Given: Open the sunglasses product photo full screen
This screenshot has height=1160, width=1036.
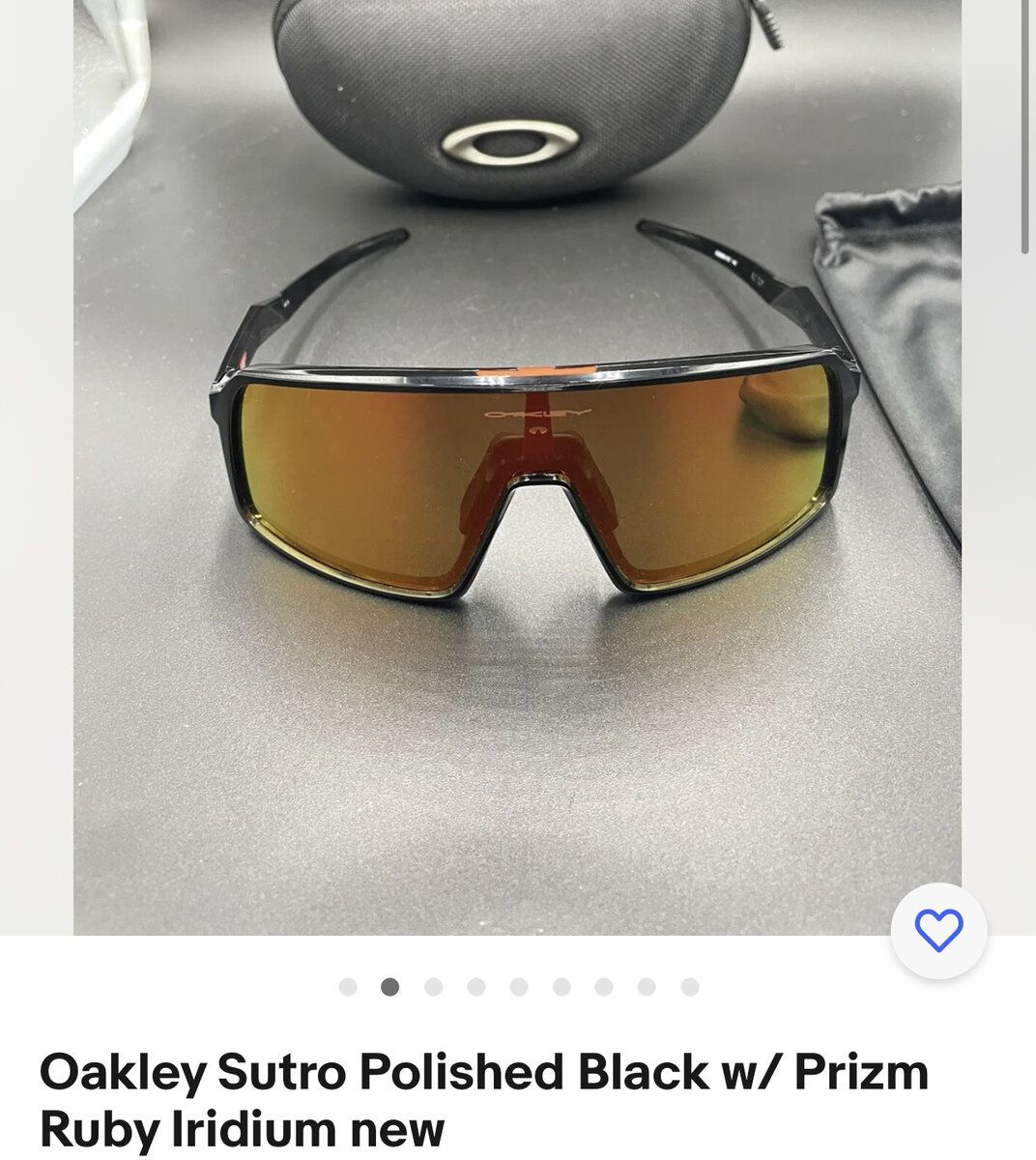Looking at the screenshot, I should click(517, 464).
